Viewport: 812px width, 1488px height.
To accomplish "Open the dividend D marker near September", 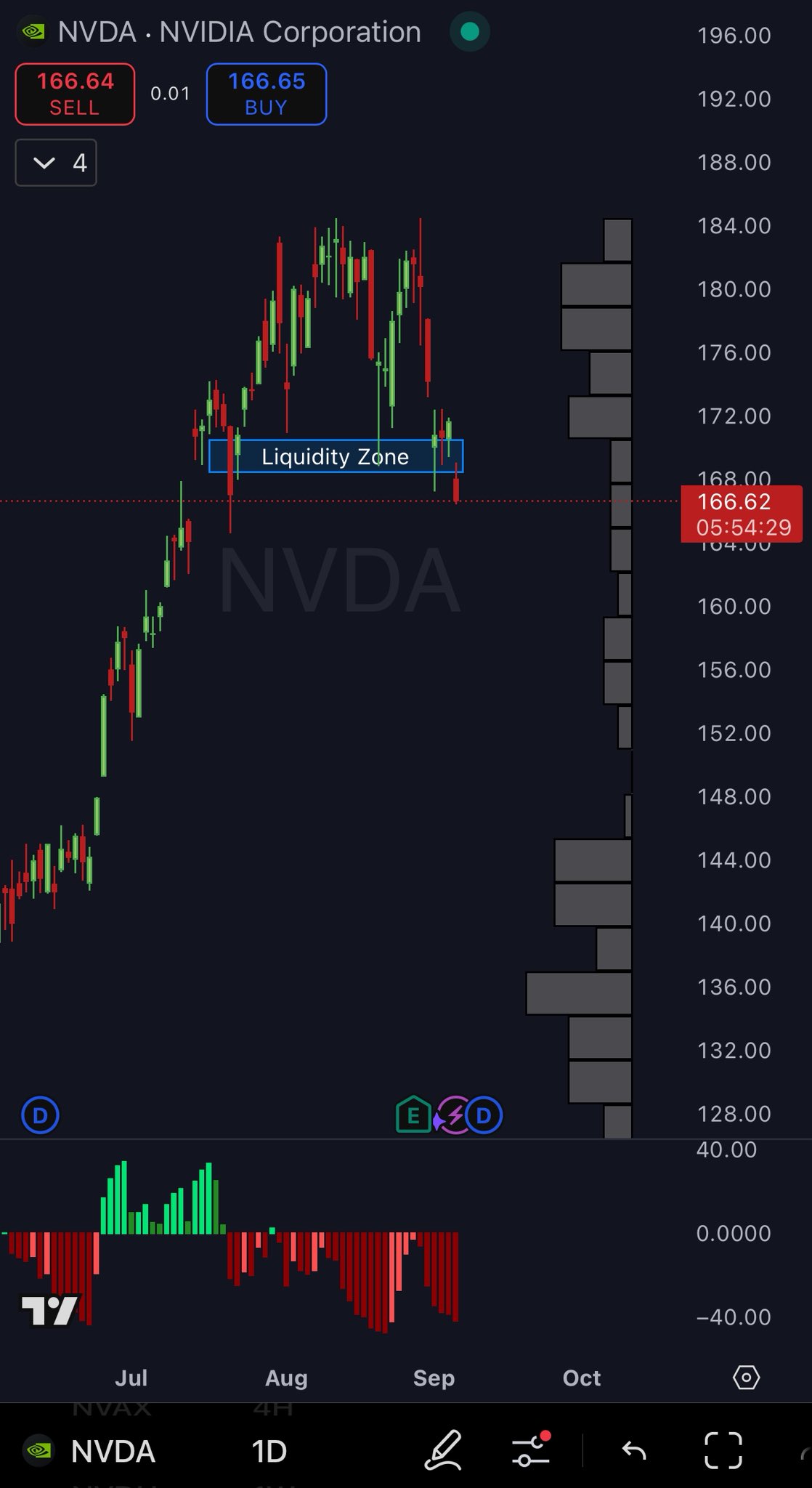I will click(x=484, y=1115).
